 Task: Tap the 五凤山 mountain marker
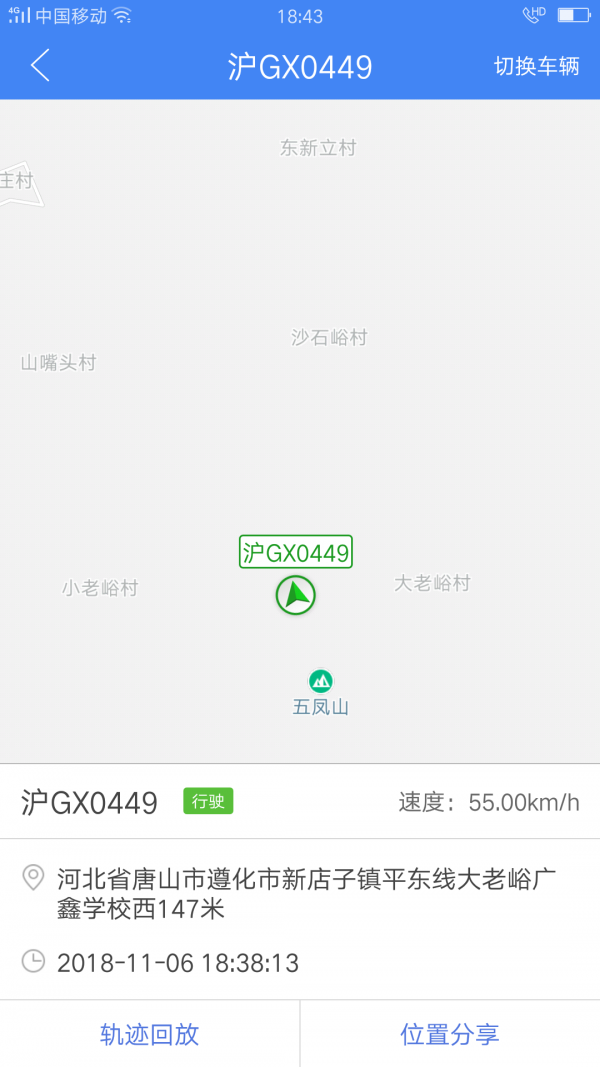click(320, 682)
